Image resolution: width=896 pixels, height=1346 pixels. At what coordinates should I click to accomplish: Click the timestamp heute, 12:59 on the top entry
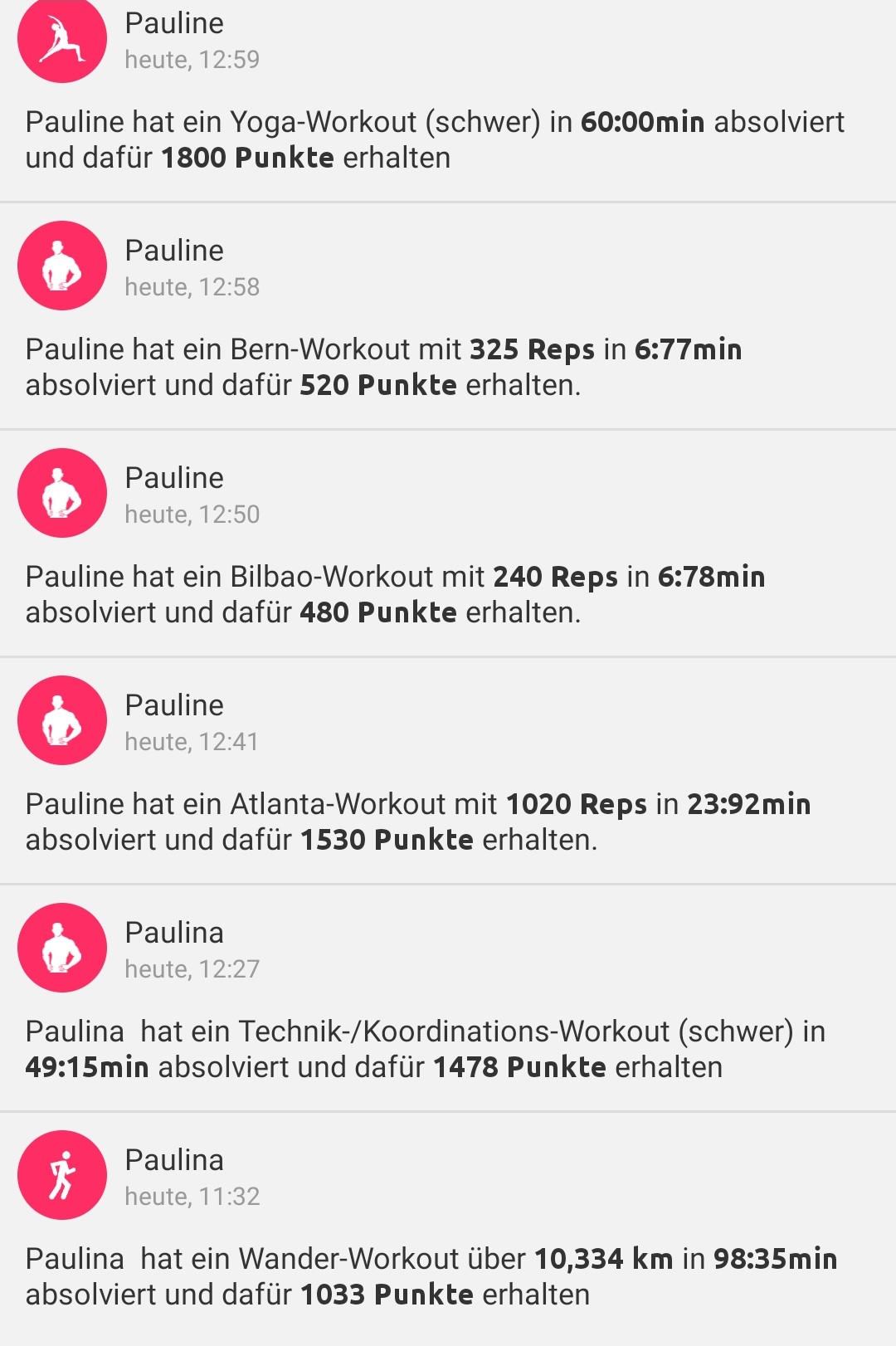pyautogui.click(x=192, y=60)
